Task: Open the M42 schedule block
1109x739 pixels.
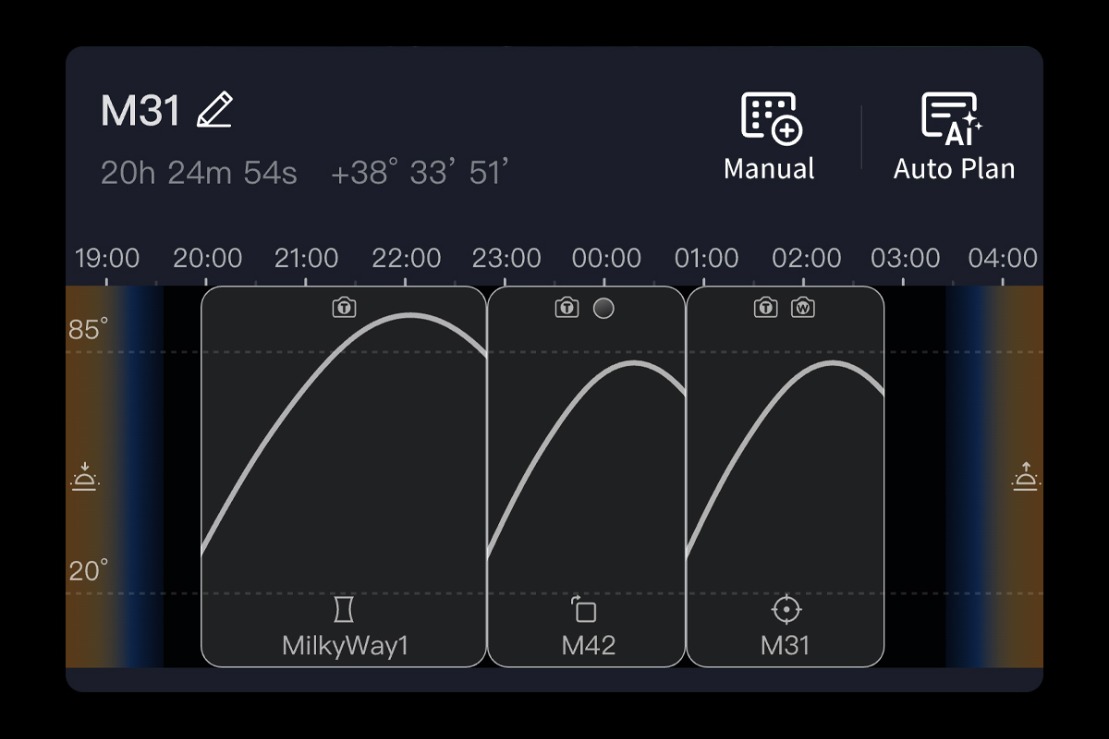Action: coord(586,476)
